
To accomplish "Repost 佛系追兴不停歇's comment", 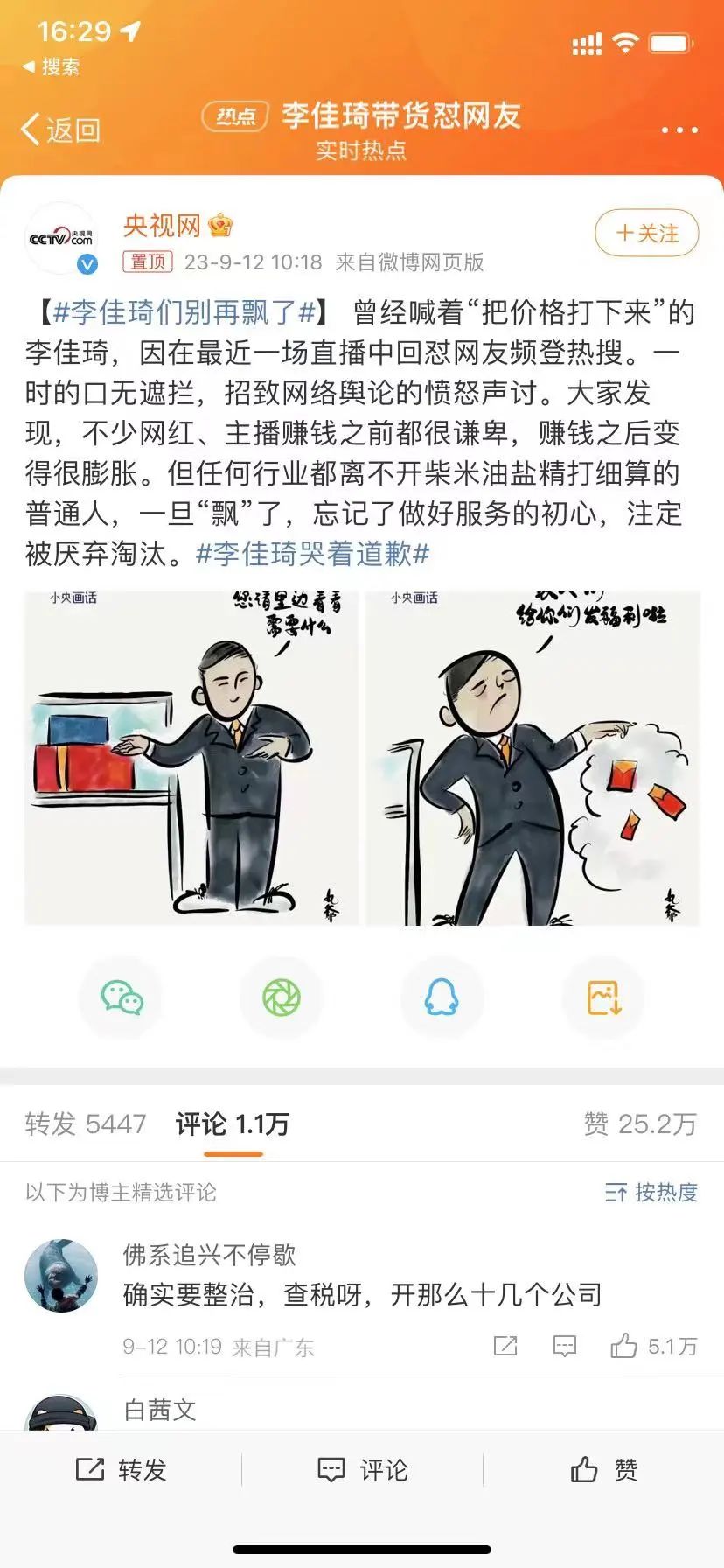I will point(505,1346).
